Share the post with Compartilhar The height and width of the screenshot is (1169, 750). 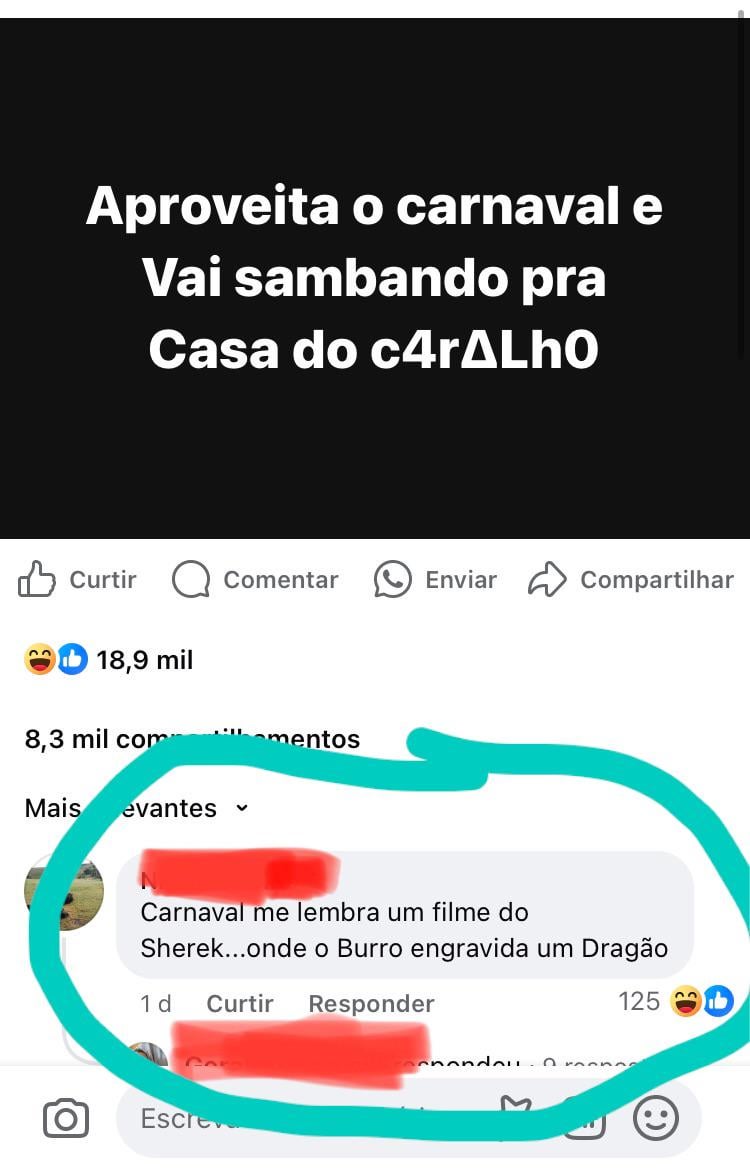pyautogui.click(x=632, y=580)
